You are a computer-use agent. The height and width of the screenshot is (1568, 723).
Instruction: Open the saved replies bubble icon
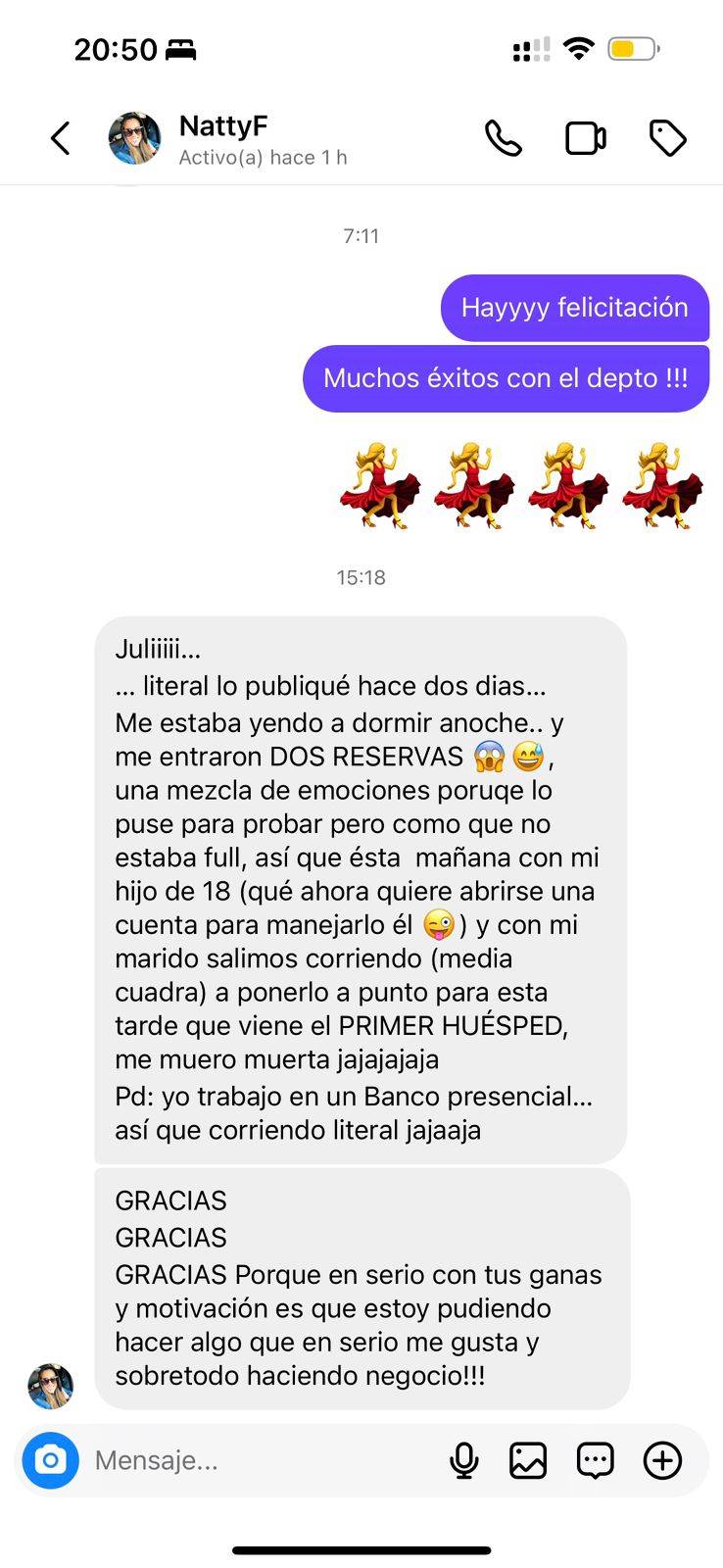595,1460
